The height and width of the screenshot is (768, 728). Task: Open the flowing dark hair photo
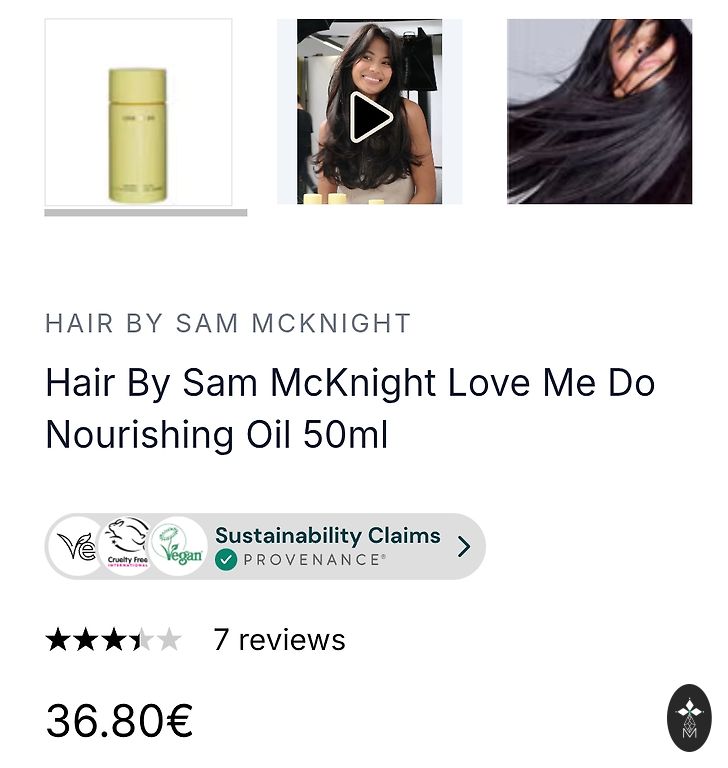pyautogui.click(x=599, y=112)
